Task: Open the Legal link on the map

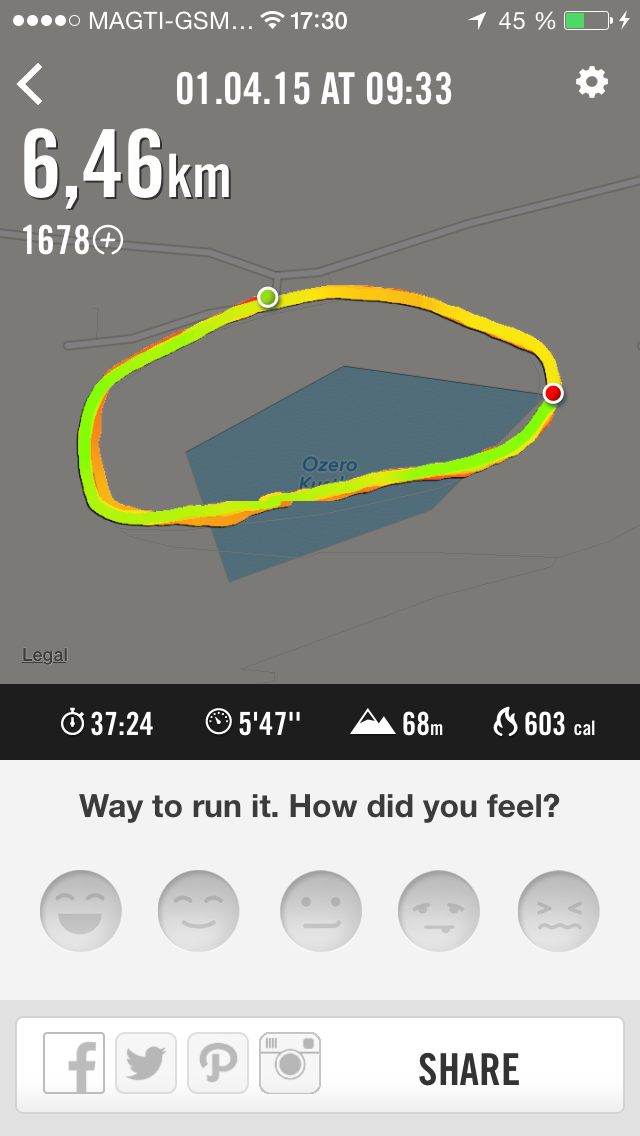Action: click(x=45, y=655)
